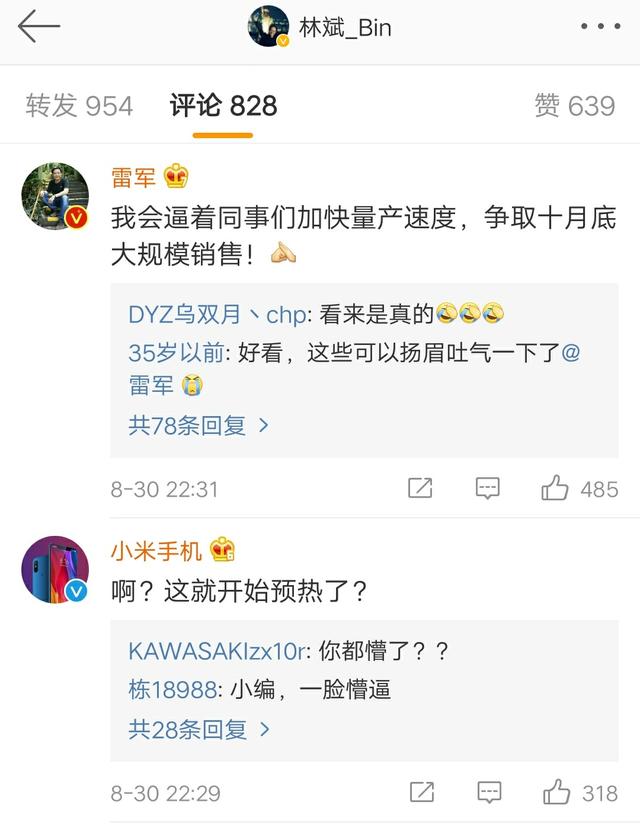This screenshot has height=824, width=640.
Task: Go back using the arrow icon
Action: coord(38,27)
